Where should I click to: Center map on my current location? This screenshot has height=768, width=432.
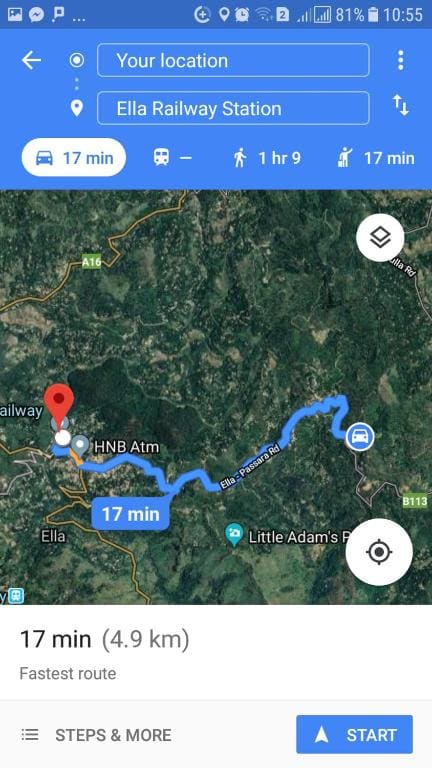coord(379,552)
